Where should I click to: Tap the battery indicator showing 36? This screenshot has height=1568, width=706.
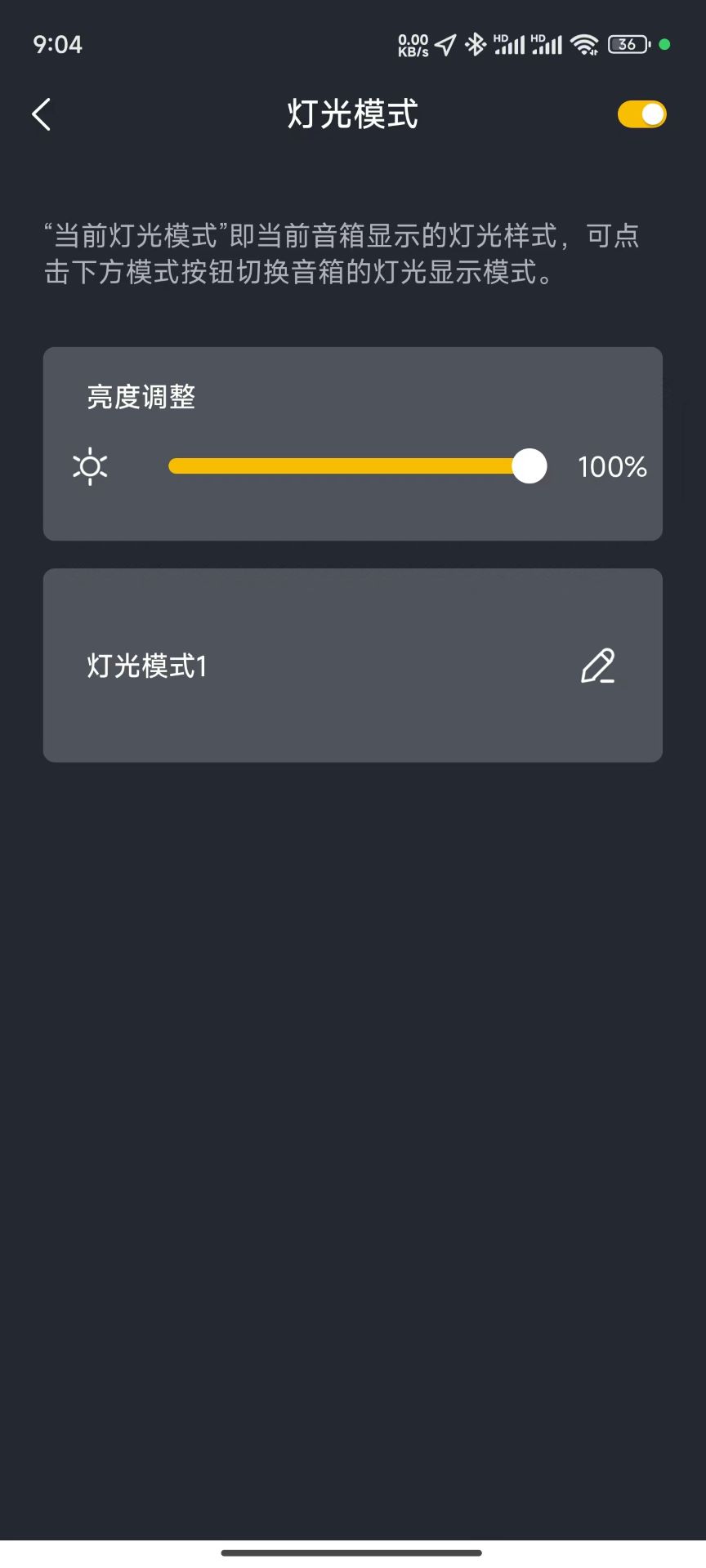coord(628,43)
